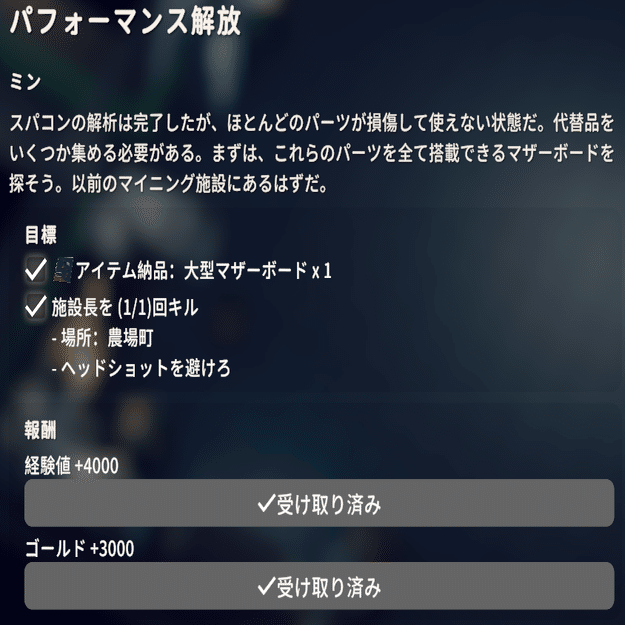Tap the 受け取り済み button under ゴールド +3000
This screenshot has height=625, width=625.
coord(318,586)
